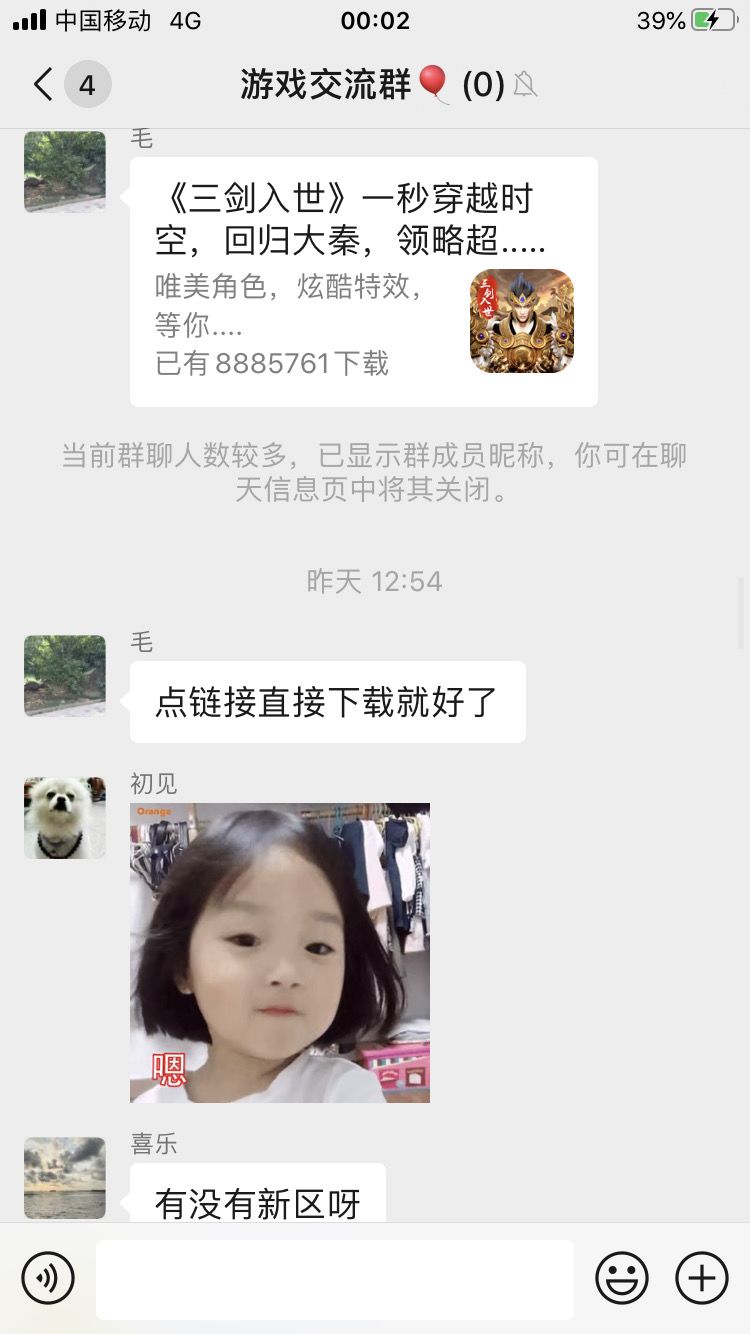View the image sent by 初见
Image resolution: width=750 pixels, height=1334 pixels.
[280, 953]
